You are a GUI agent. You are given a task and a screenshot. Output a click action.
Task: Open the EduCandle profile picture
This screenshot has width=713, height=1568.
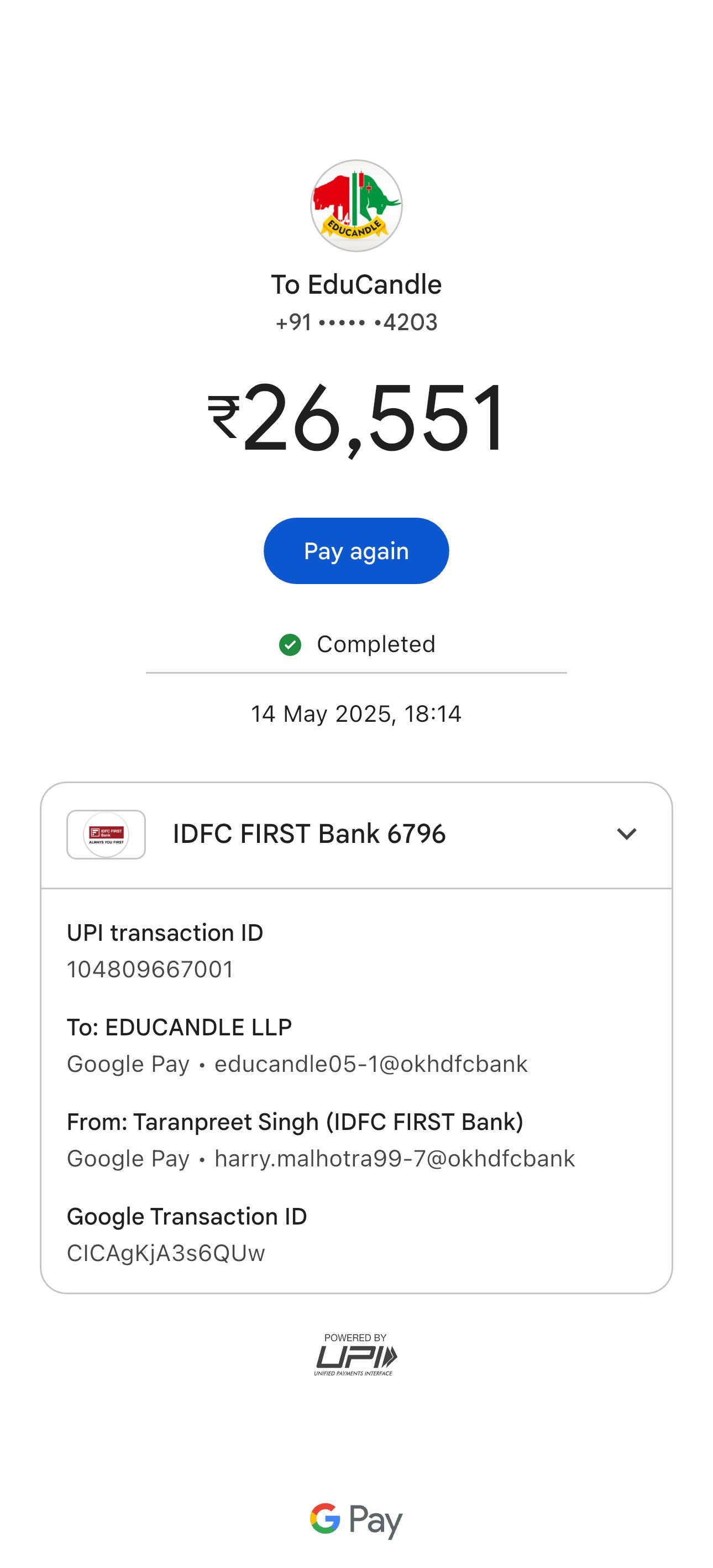(x=356, y=206)
